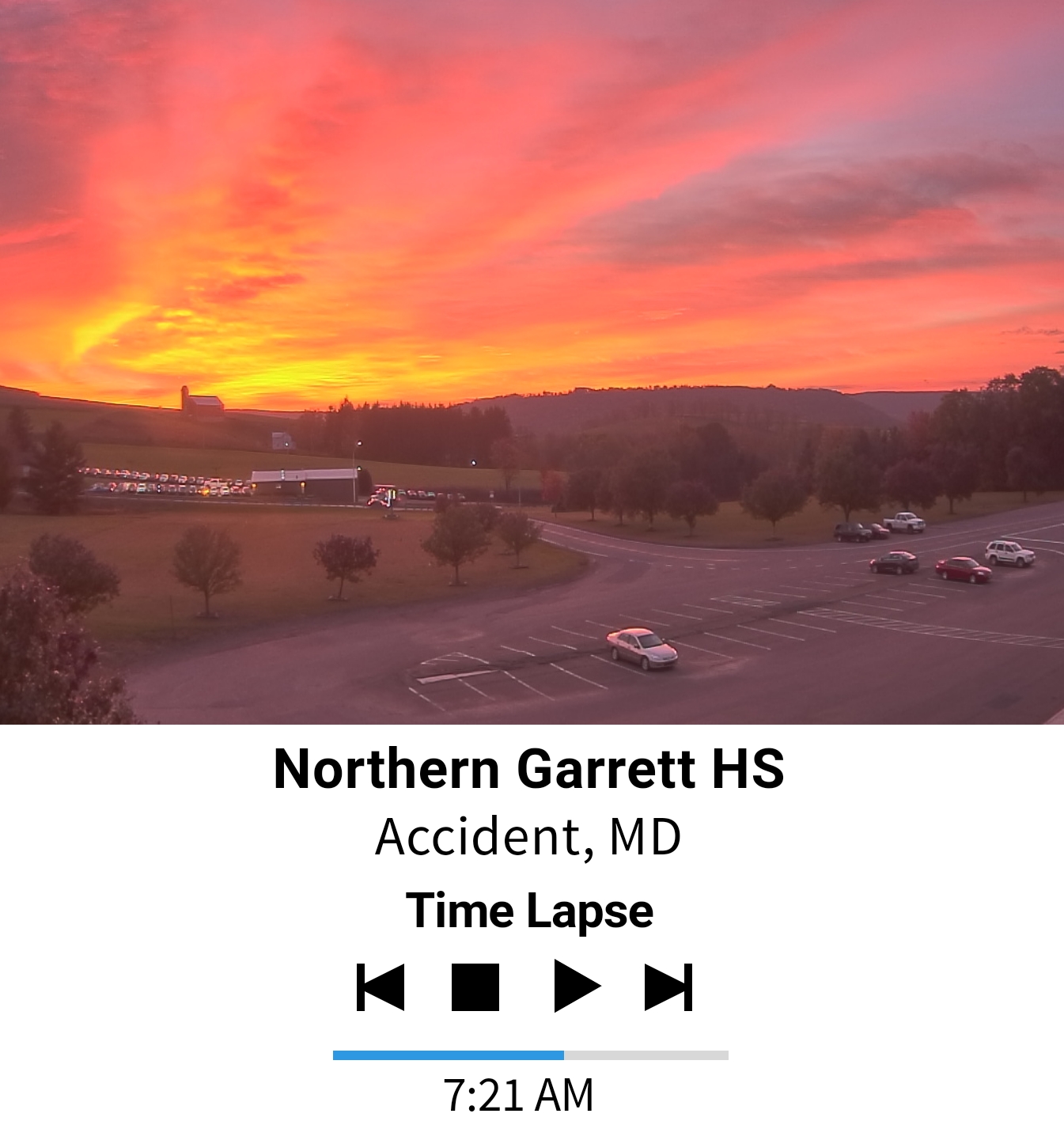Play the time lapse
The width and height of the screenshot is (1064, 1140).
(577, 987)
